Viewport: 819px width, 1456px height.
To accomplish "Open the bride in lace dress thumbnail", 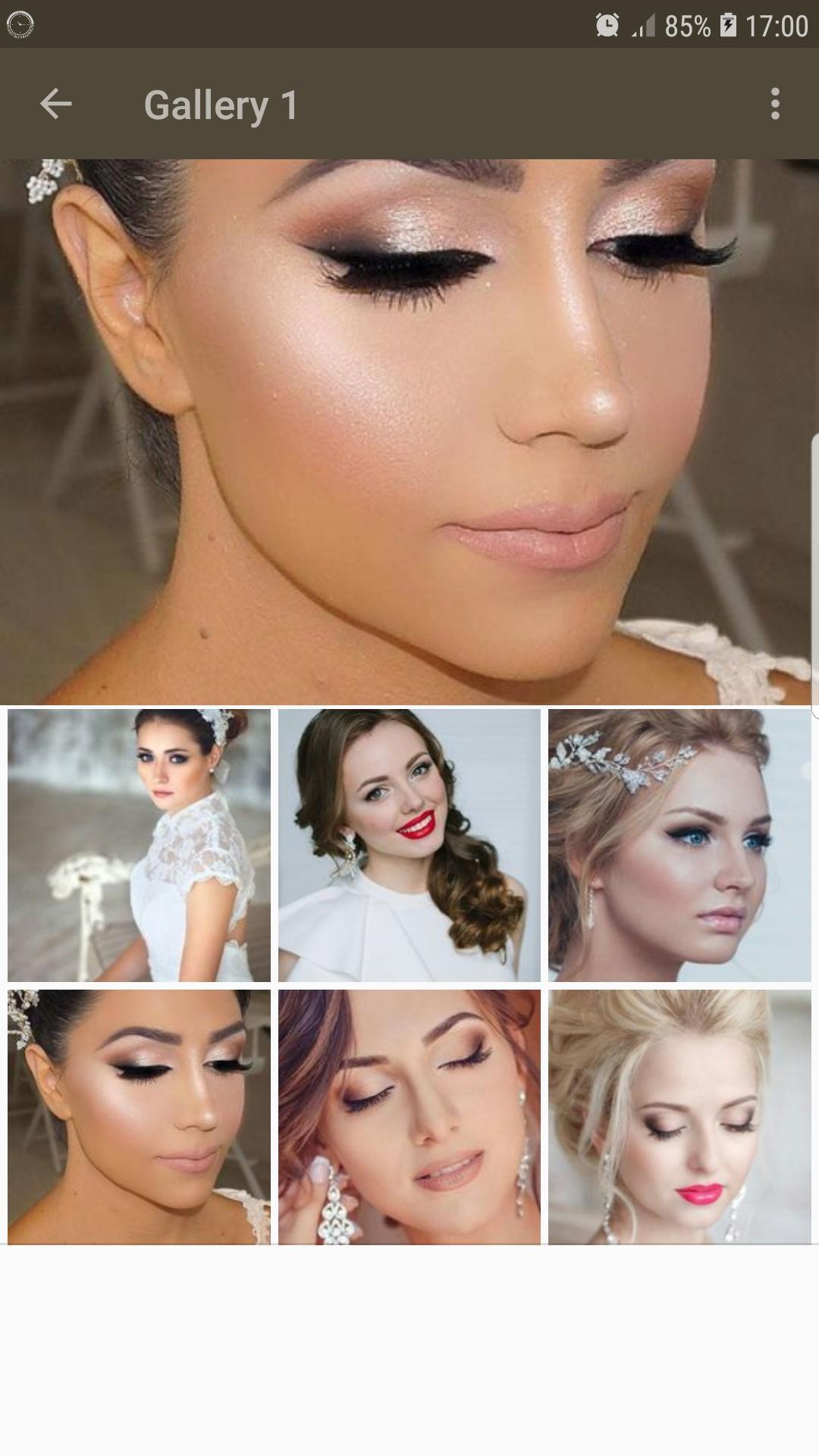I will (139, 846).
